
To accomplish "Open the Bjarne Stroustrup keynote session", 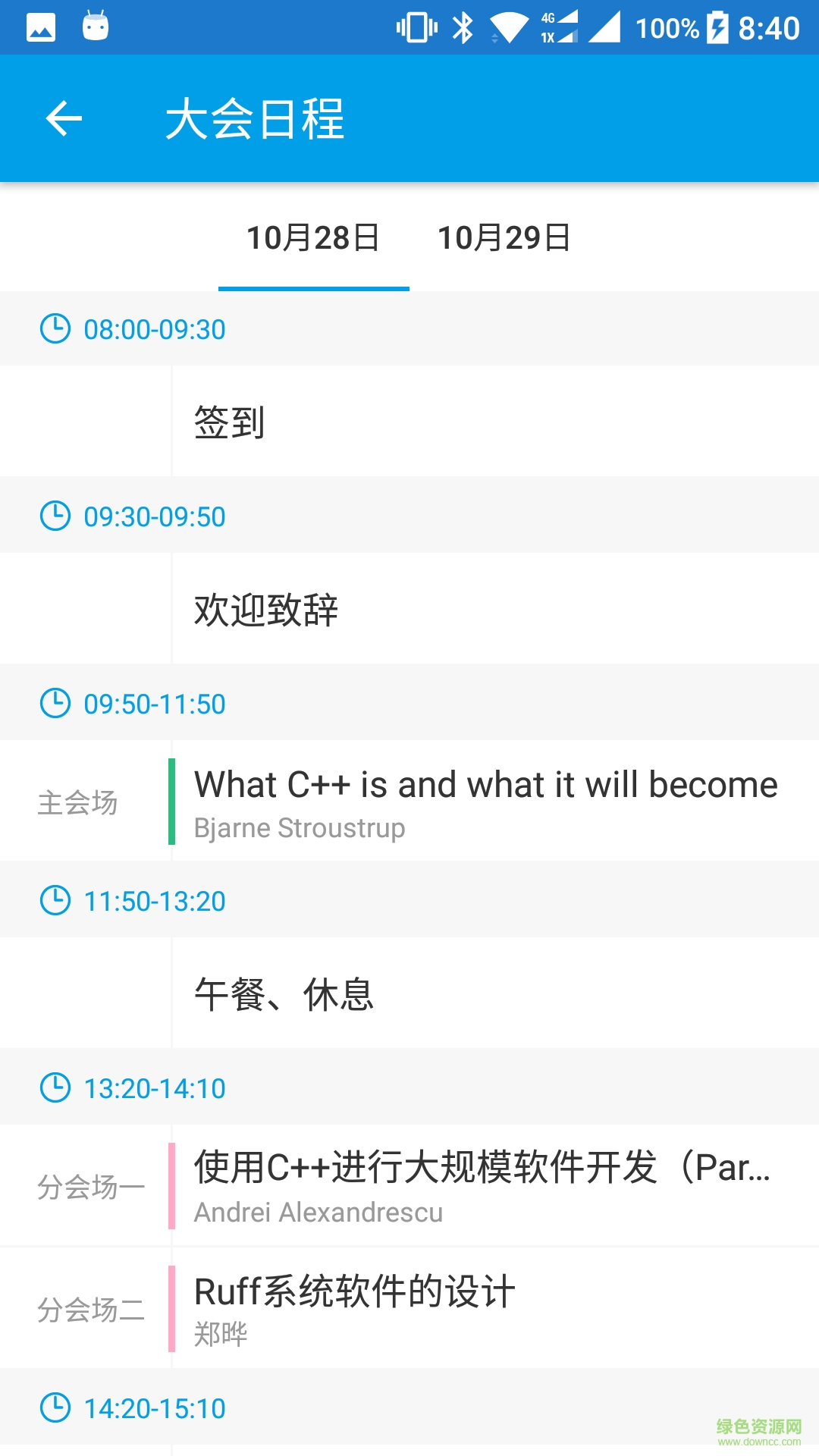I will 485,802.
